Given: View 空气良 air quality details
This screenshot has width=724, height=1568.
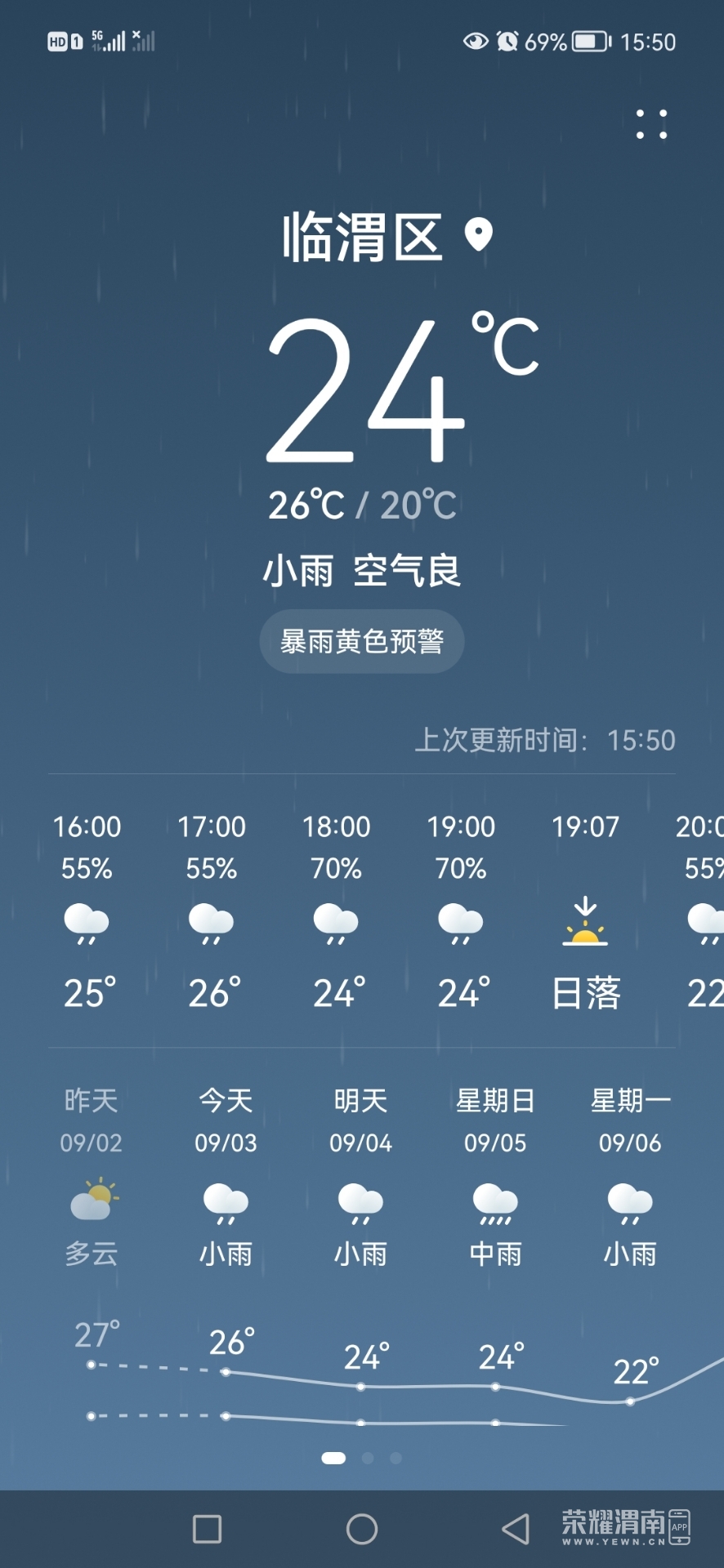Looking at the screenshot, I should pos(407,570).
